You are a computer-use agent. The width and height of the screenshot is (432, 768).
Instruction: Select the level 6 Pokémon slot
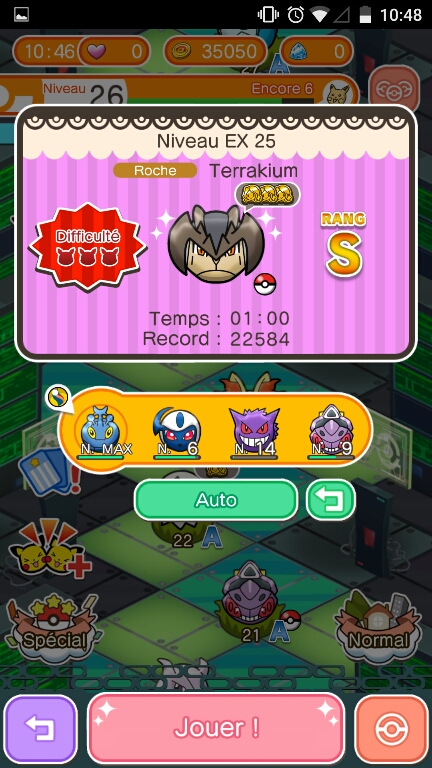point(177,431)
